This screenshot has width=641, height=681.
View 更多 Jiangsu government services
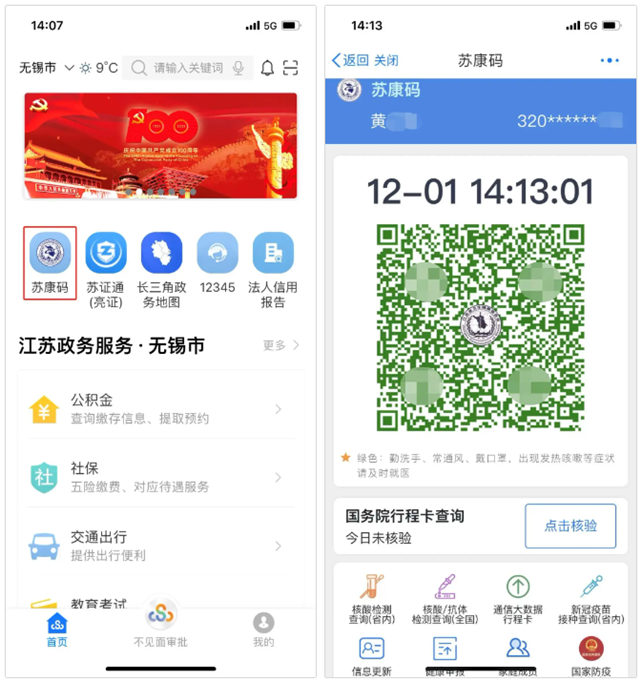(x=281, y=345)
